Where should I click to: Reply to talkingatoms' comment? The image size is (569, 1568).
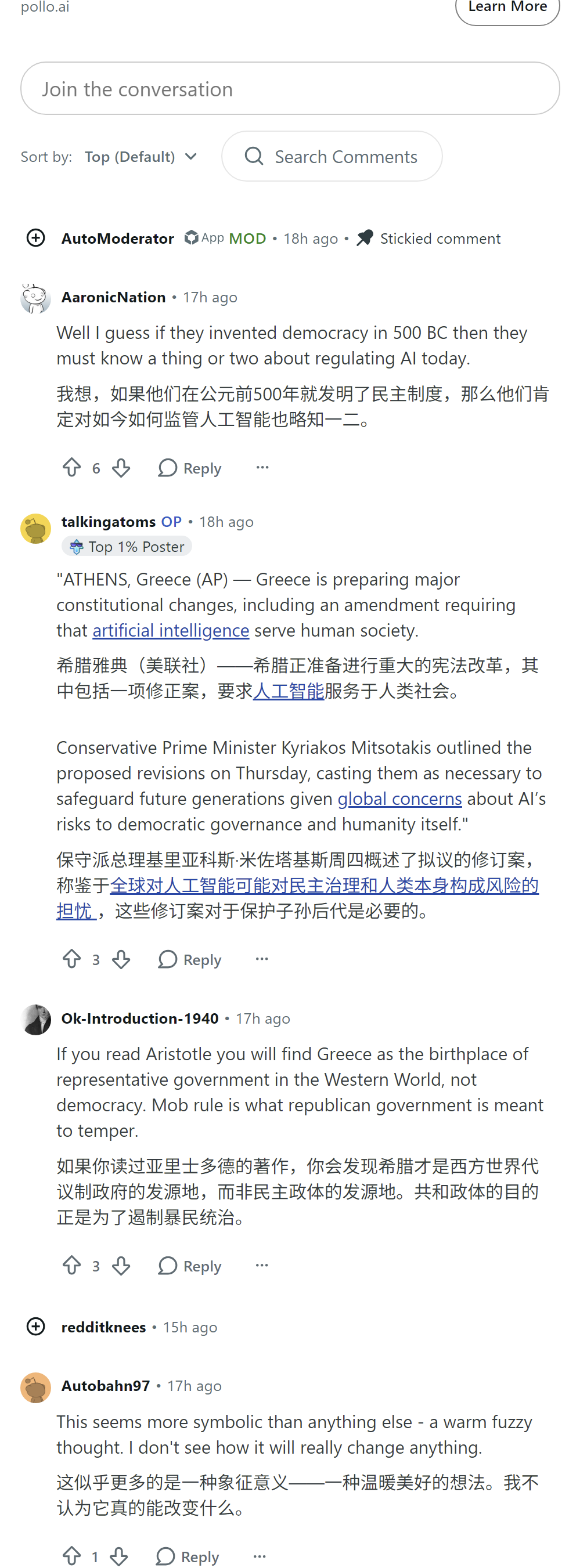click(189, 959)
